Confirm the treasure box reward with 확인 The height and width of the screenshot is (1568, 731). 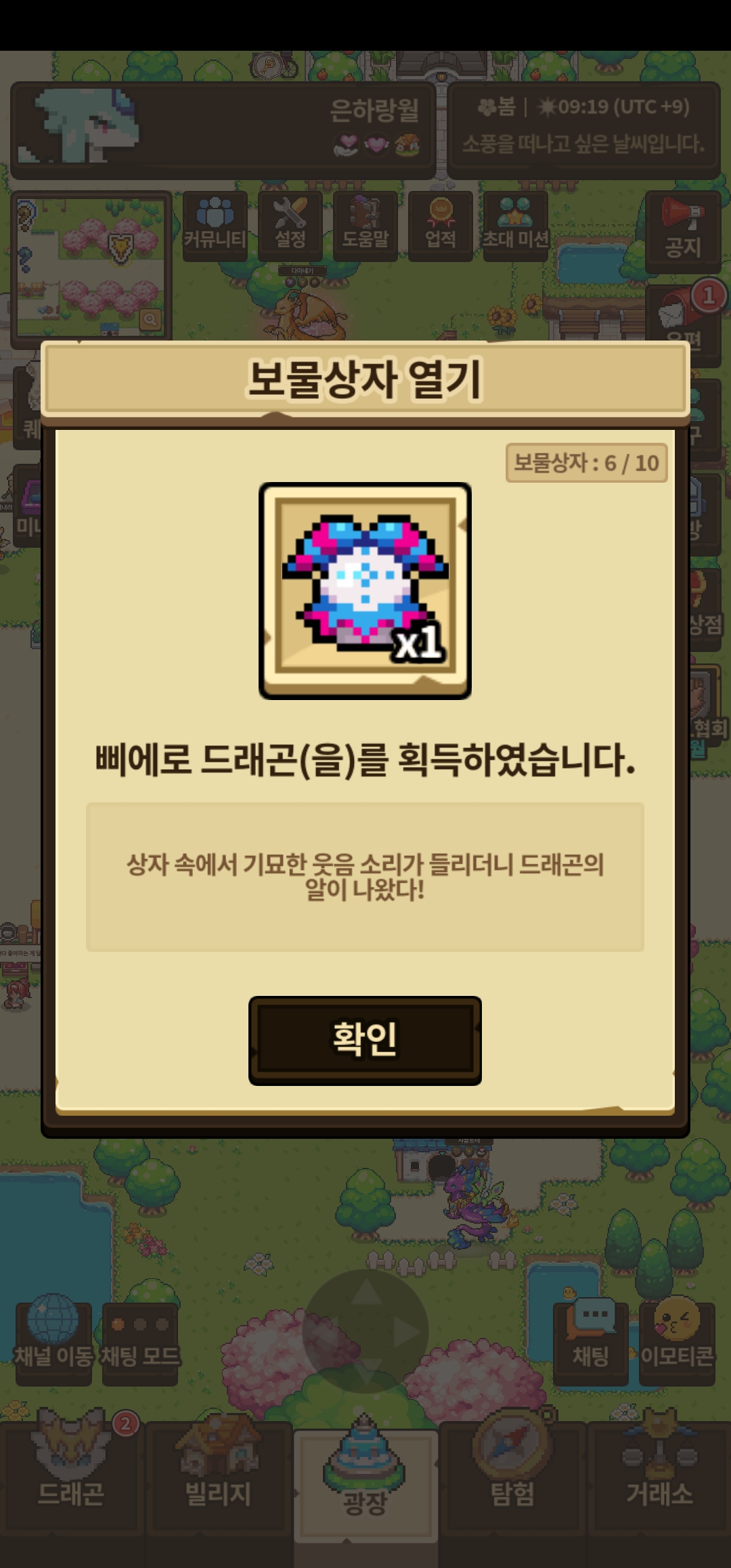[x=365, y=1040]
